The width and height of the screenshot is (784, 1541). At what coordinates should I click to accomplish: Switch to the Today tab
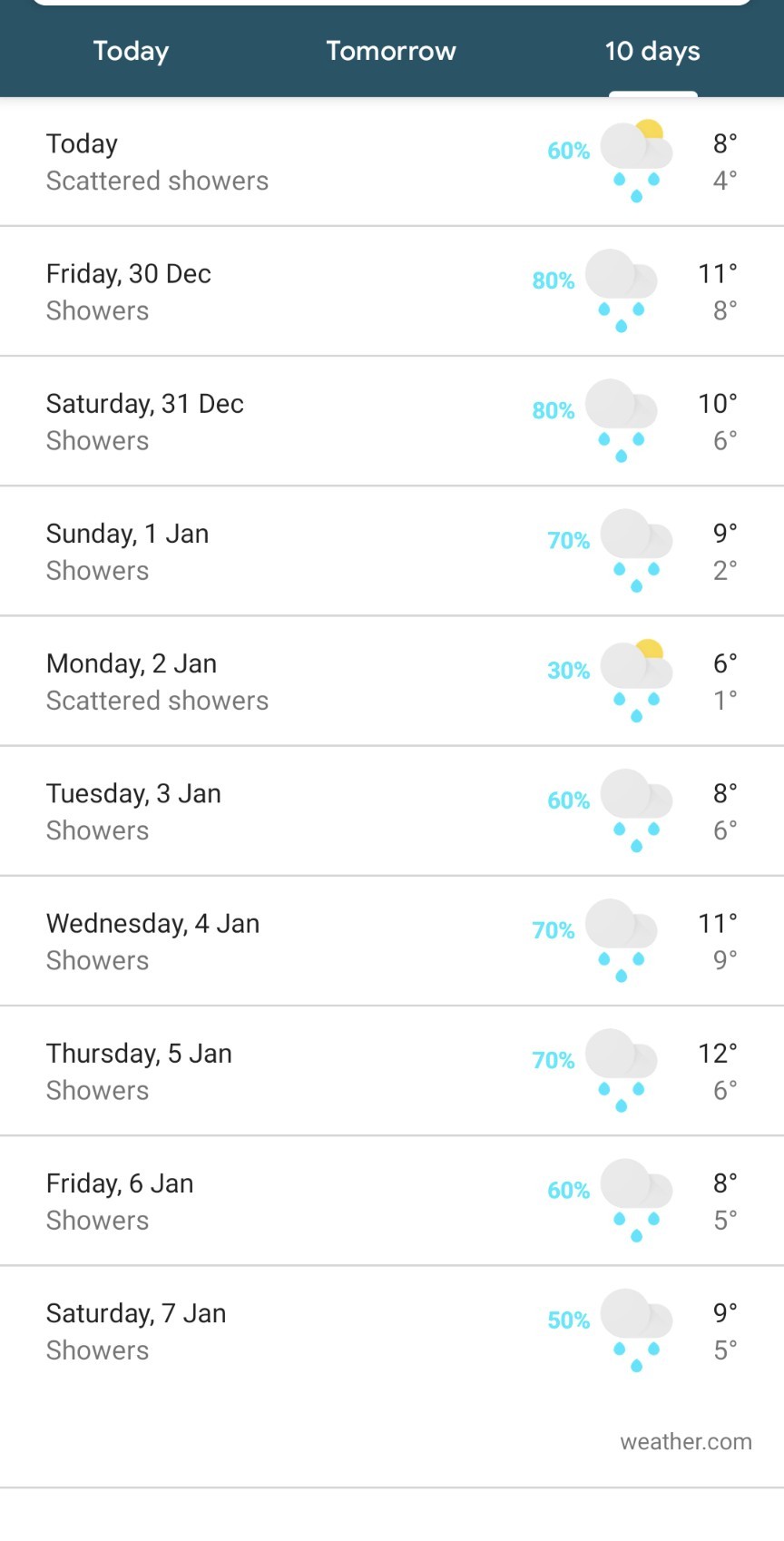click(x=131, y=52)
